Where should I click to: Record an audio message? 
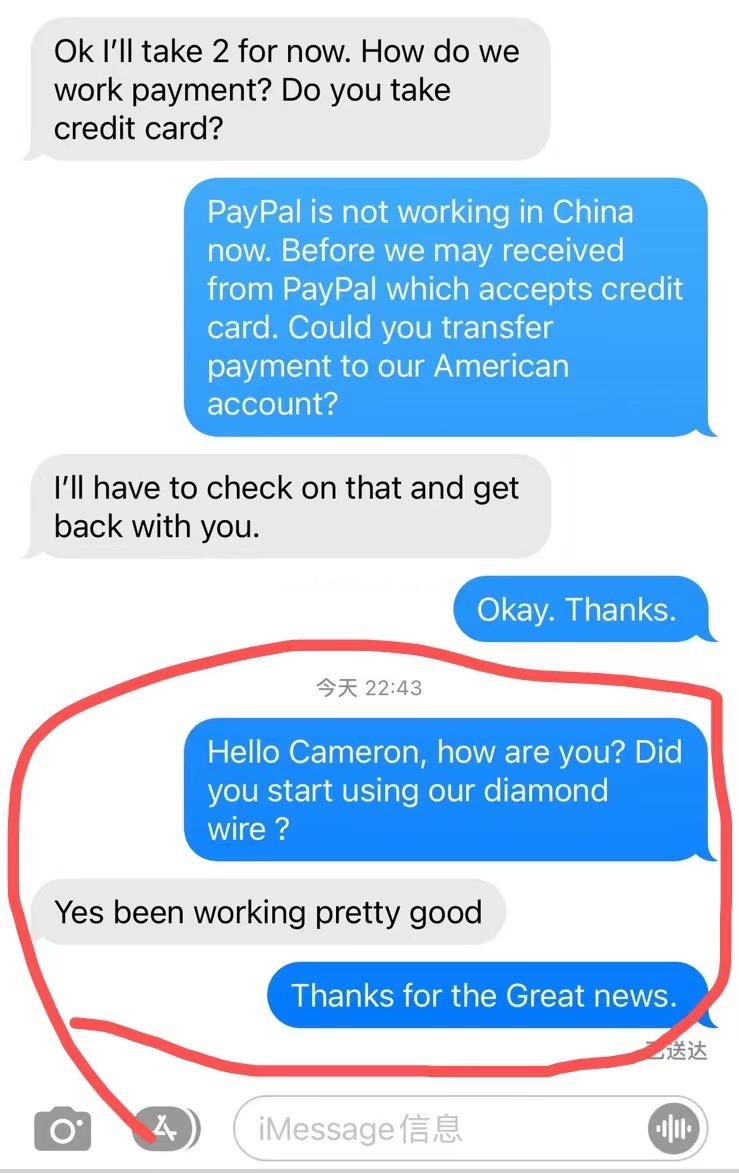click(x=674, y=1130)
